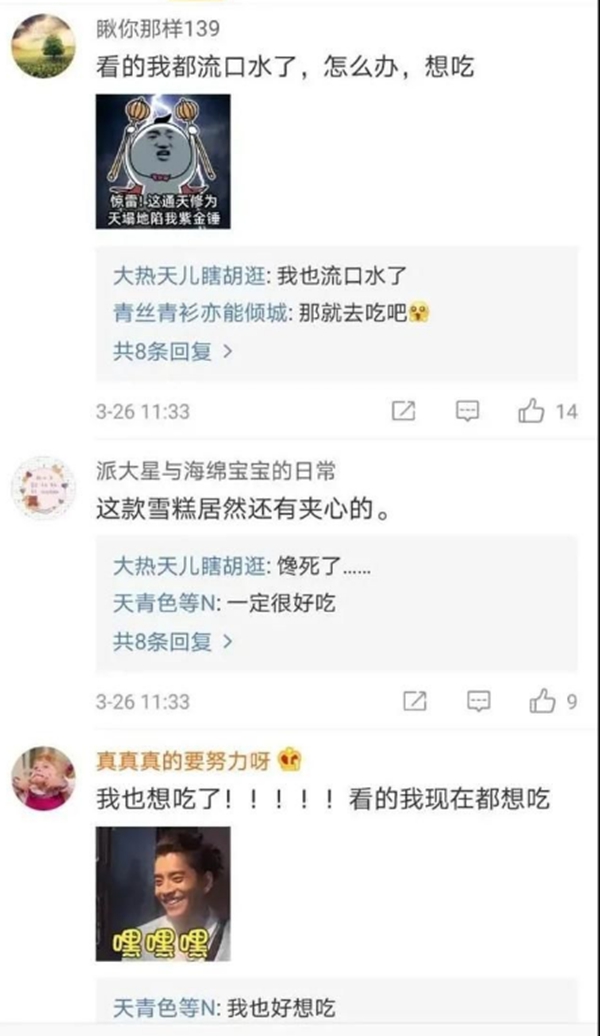This screenshot has width=600, height=1036.
Task: View the 嘿嘿嘿 image in the comment
Action: coord(163,893)
